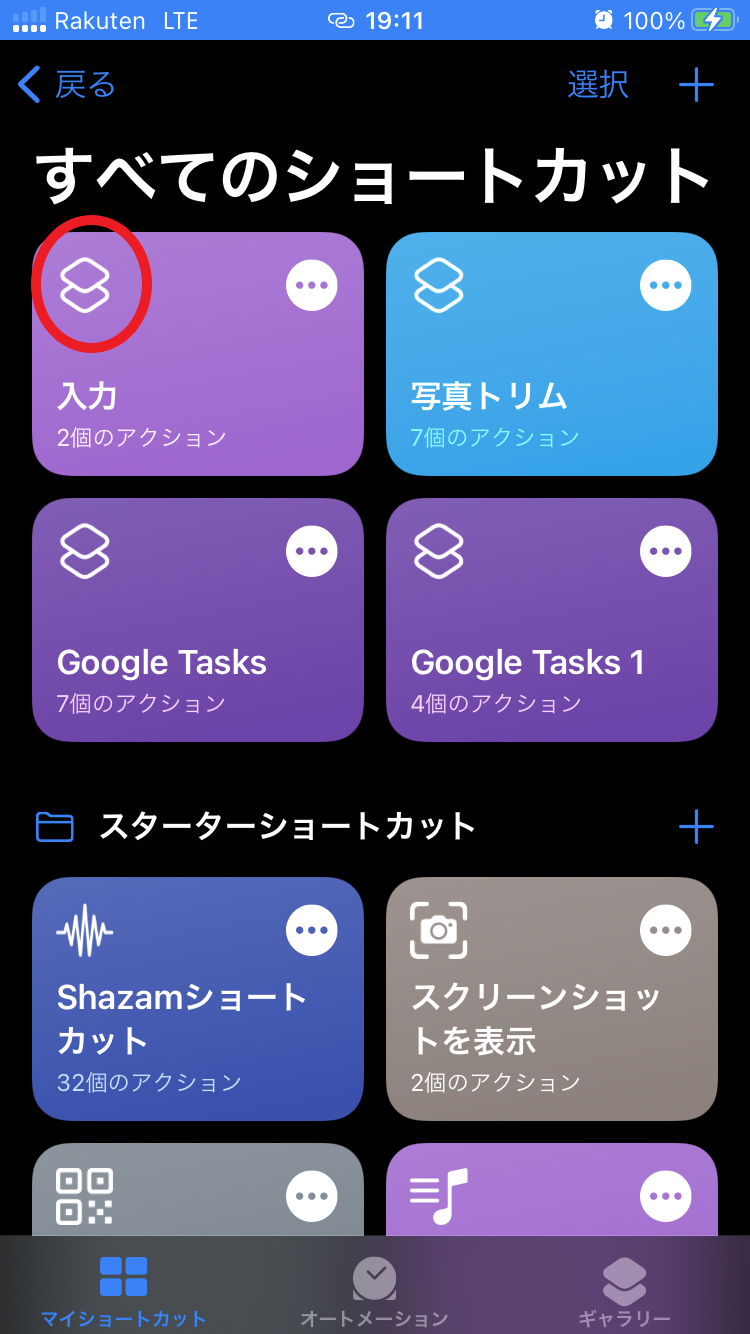
Task: Tap 選択 to enter selection mode
Action: tap(598, 85)
